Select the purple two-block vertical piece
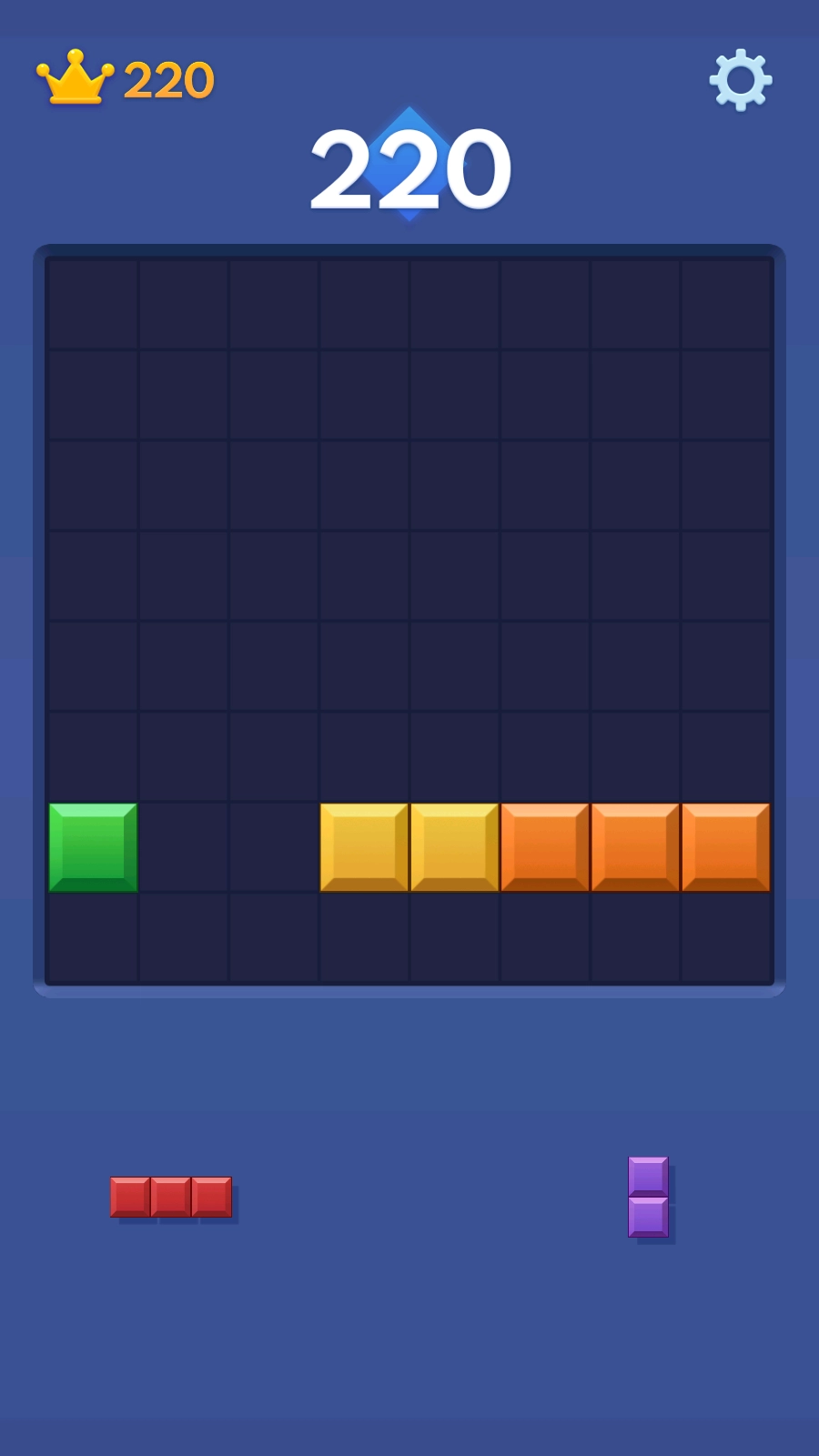This screenshot has width=819, height=1456. pos(648,1197)
